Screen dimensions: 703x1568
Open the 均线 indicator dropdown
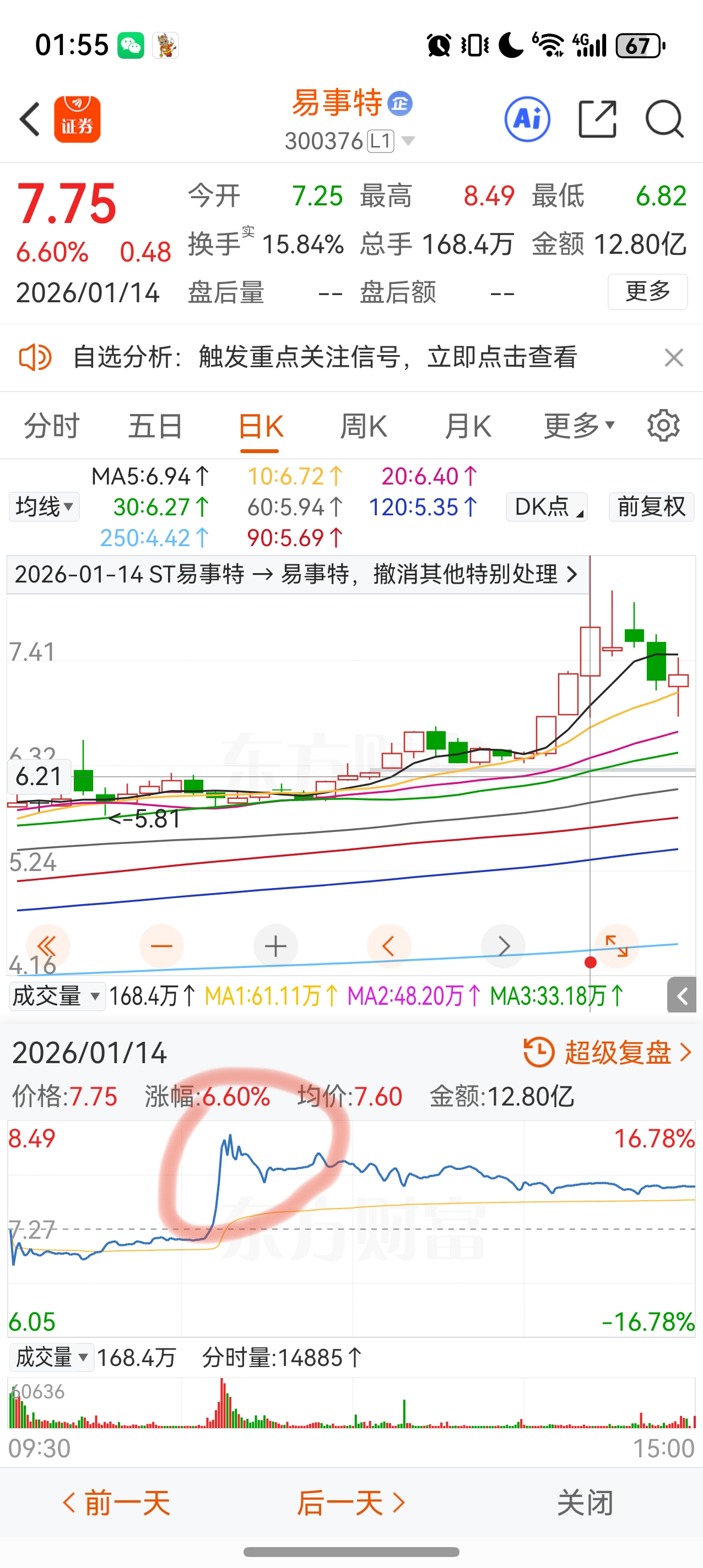click(44, 507)
